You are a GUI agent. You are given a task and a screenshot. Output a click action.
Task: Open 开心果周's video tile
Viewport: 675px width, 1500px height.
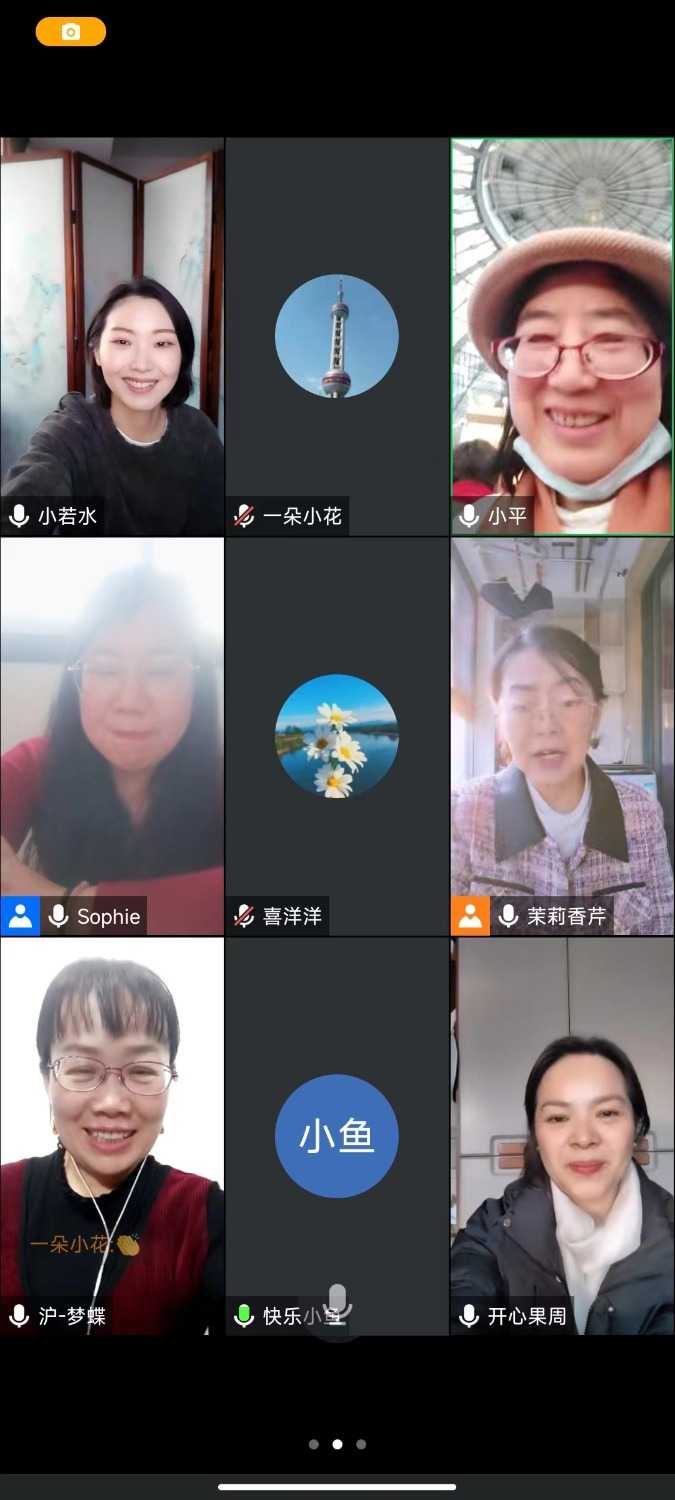click(x=562, y=1135)
